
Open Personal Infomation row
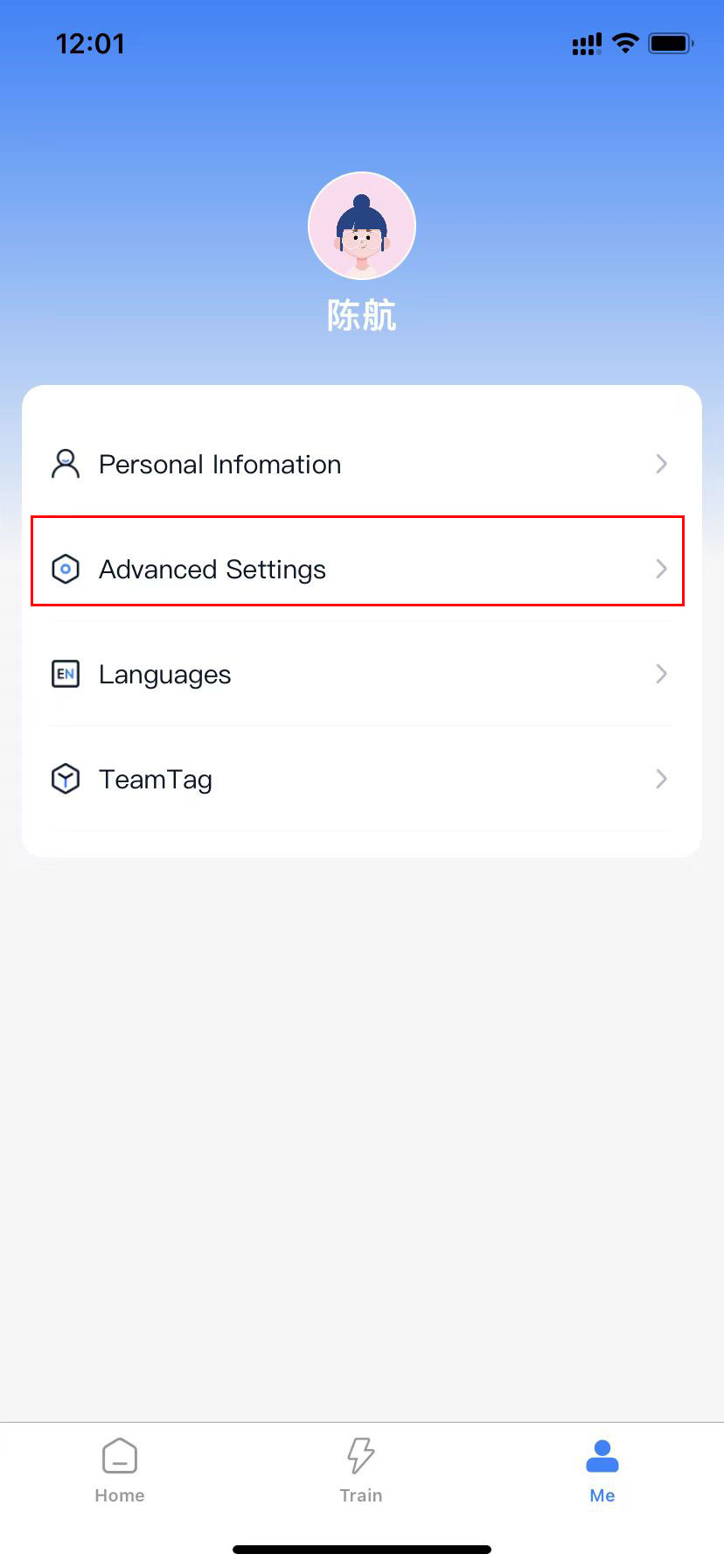[x=361, y=464]
